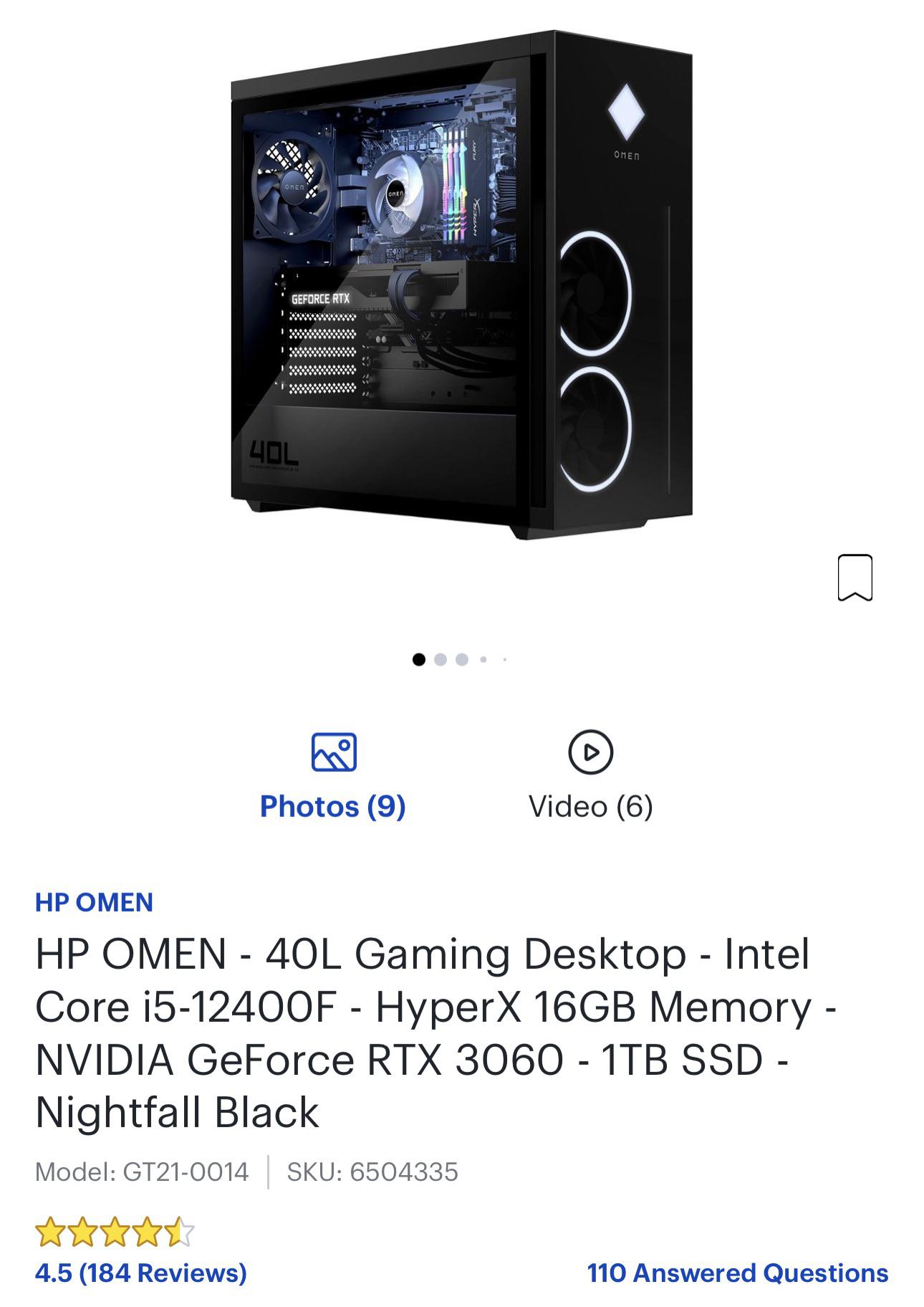Tap the image carousel page indicator dots
This screenshot has width=924, height=1307.
(x=461, y=659)
